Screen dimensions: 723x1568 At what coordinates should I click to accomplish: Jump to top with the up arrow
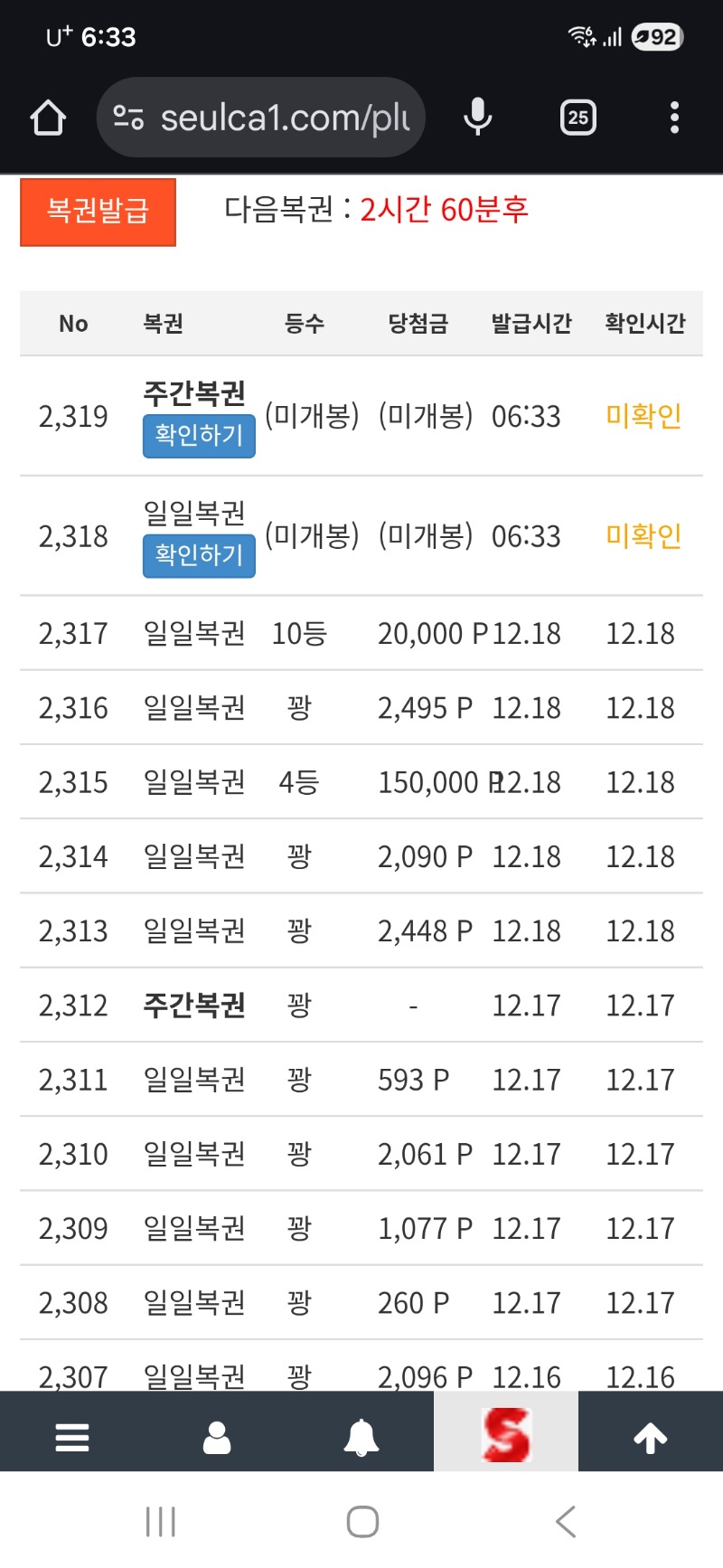(651, 1437)
